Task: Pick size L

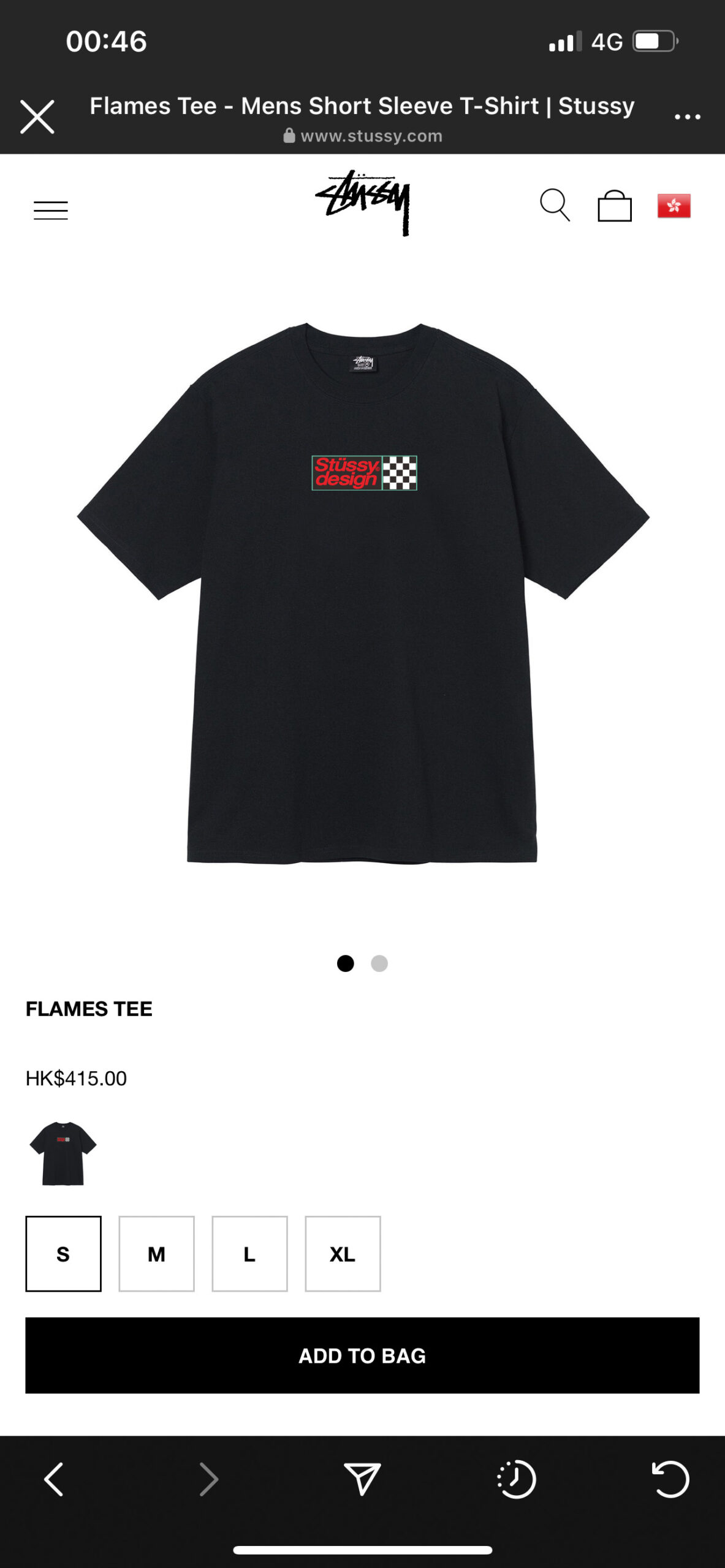Action: (x=249, y=1254)
